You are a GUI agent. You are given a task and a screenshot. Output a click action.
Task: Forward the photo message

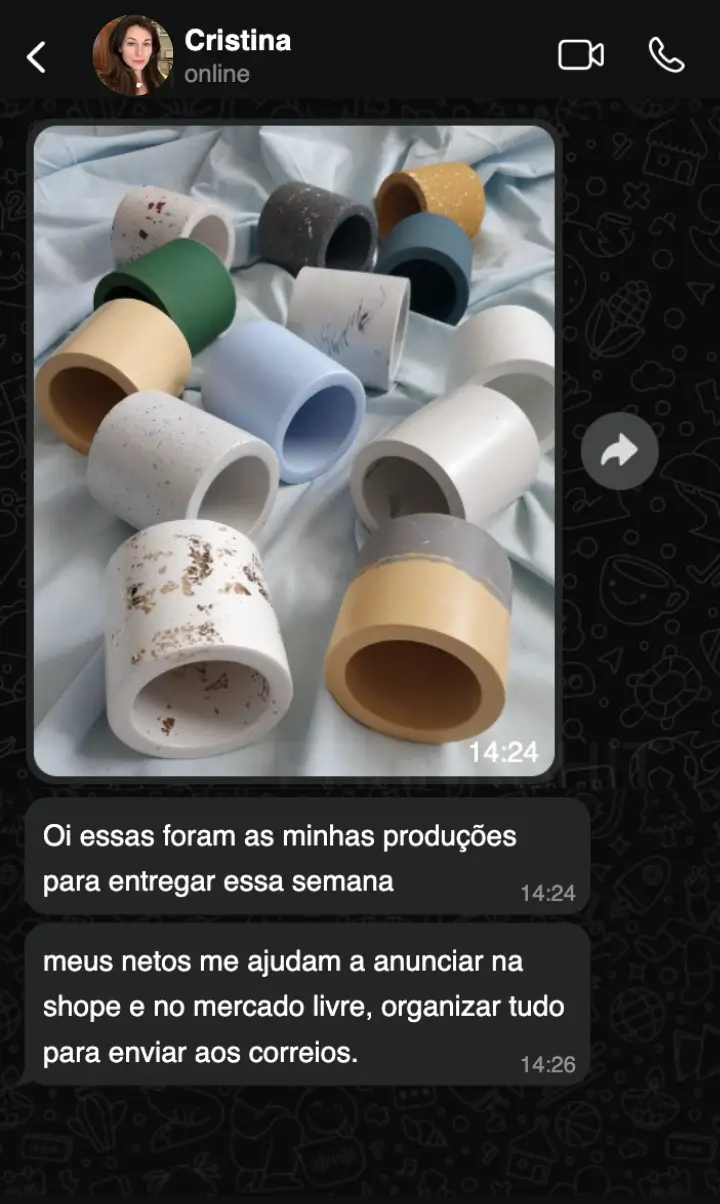619,452
